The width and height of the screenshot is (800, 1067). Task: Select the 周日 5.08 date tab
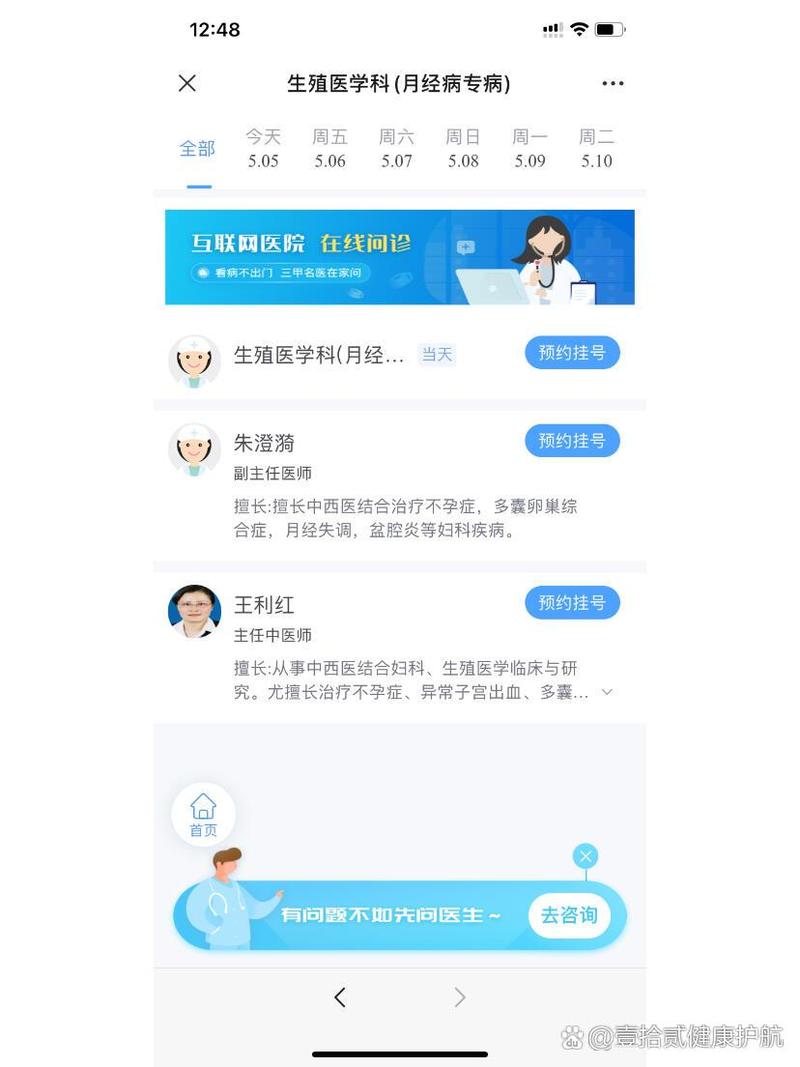point(463,149)
